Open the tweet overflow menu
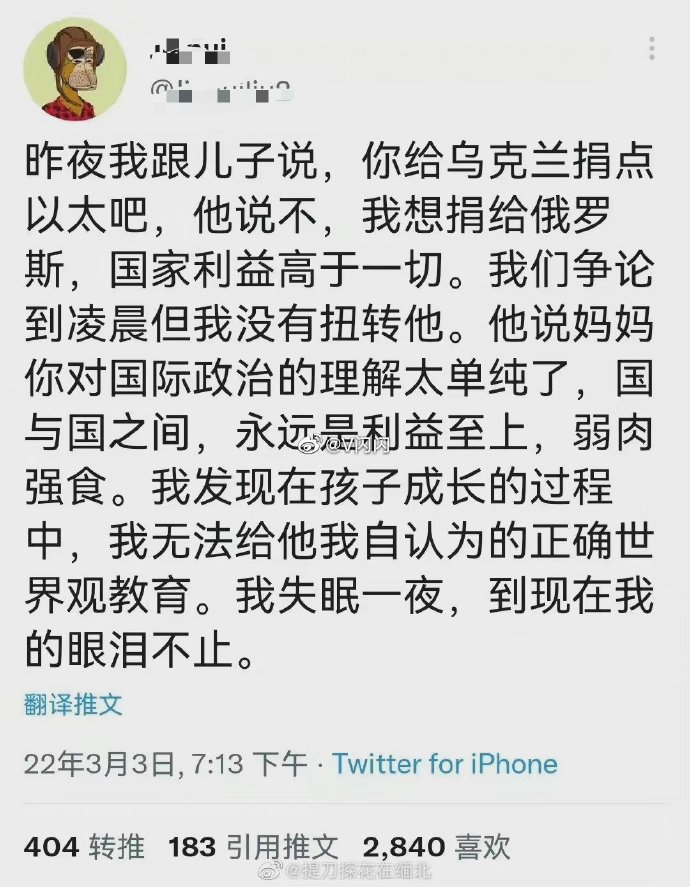This screenshot has height=887, width=690. click(652, 48)
